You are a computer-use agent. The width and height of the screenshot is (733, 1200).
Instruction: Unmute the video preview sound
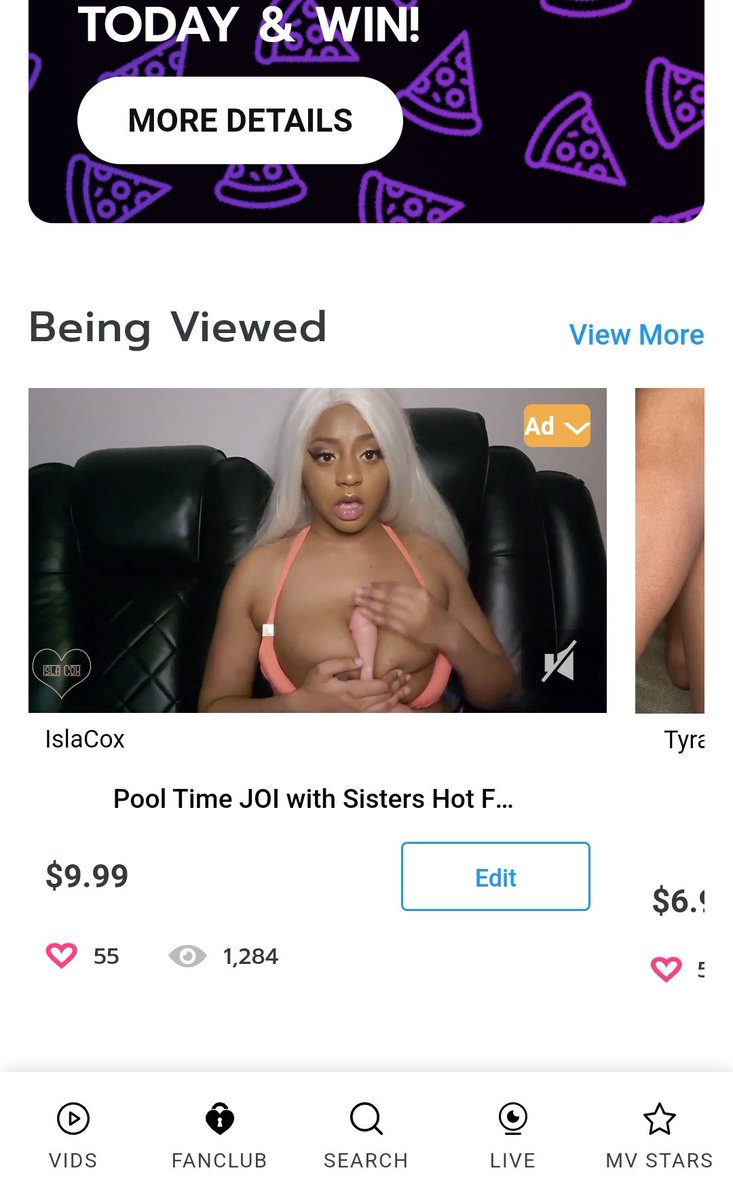pos(559,662)
